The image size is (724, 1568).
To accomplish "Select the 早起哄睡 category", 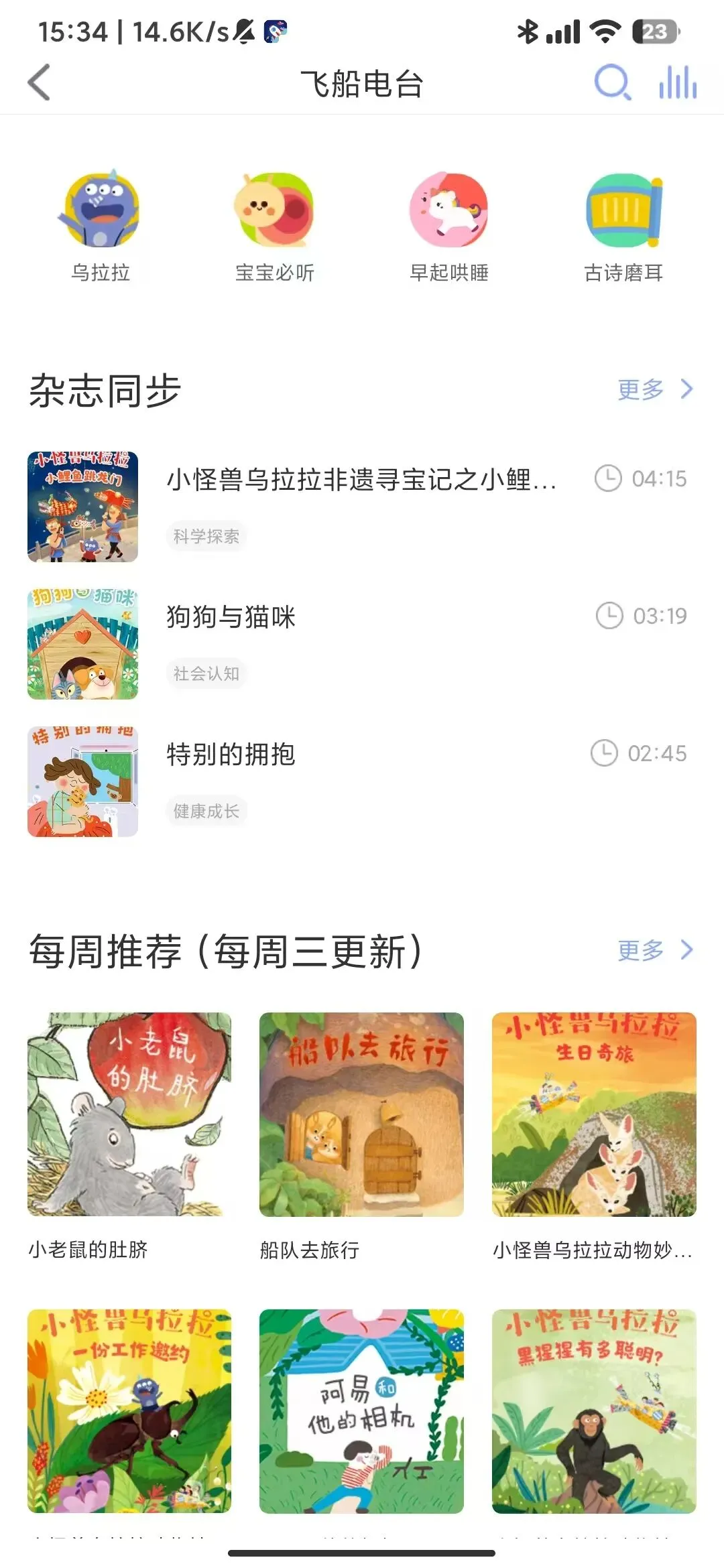I will (449, 226).
